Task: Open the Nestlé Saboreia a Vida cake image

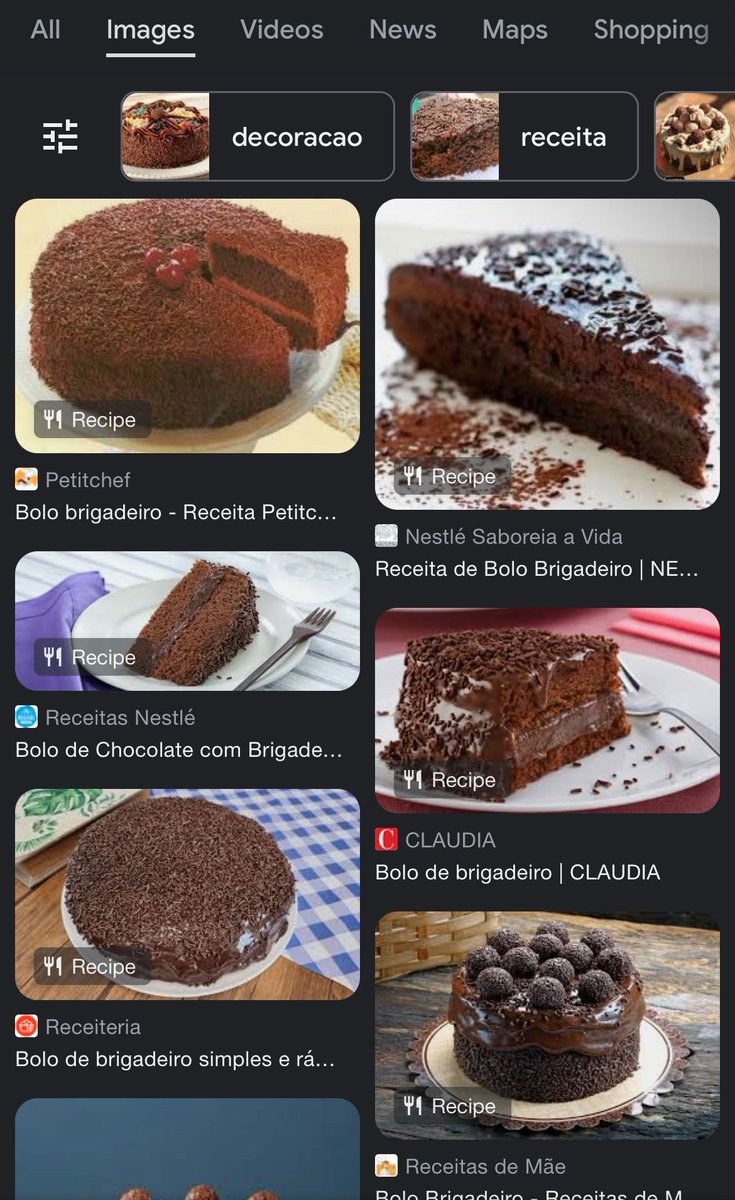Action: click(547, 354)
